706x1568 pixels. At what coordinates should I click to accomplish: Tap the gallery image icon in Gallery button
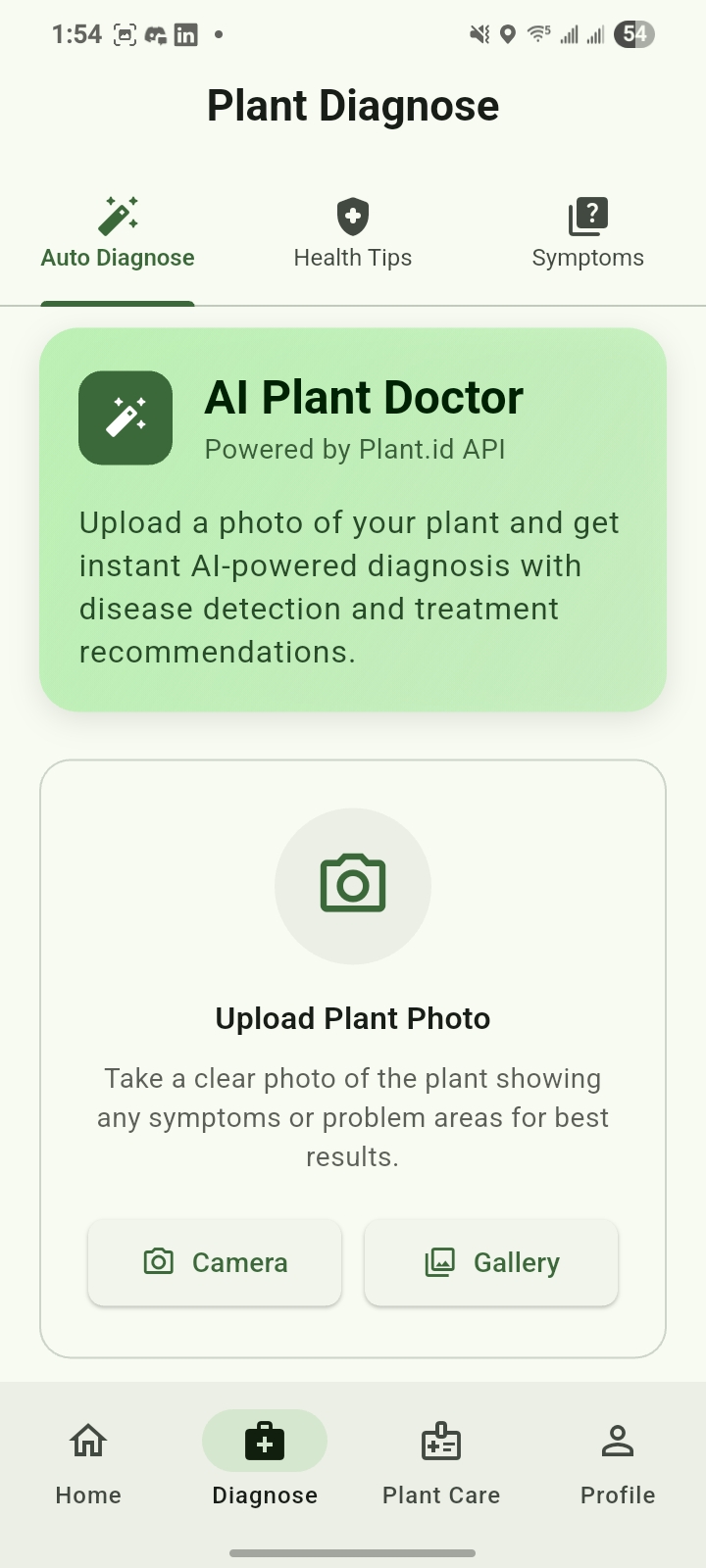[441, 1262]
